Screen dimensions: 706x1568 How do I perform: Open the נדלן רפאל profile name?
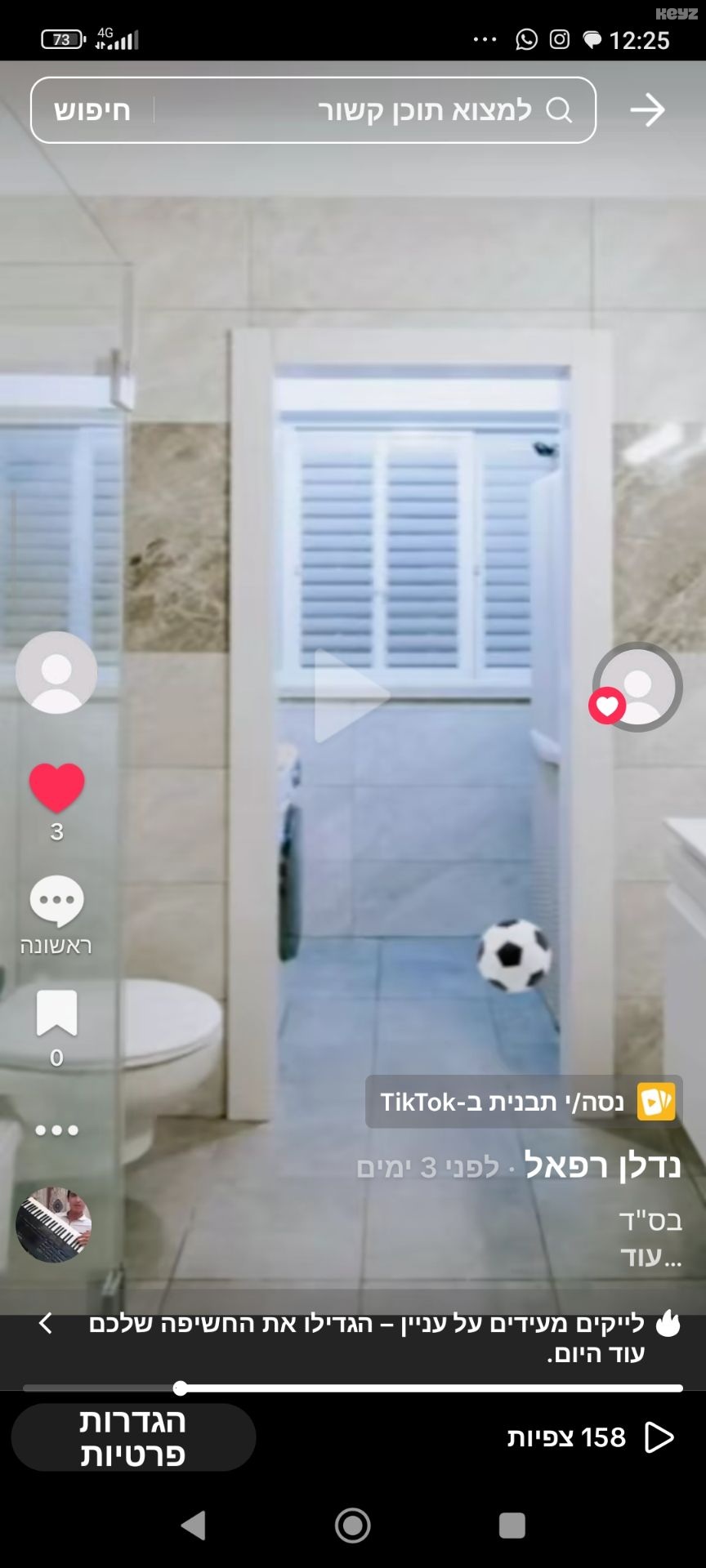pyautogui.click(x=602, y=1165)
